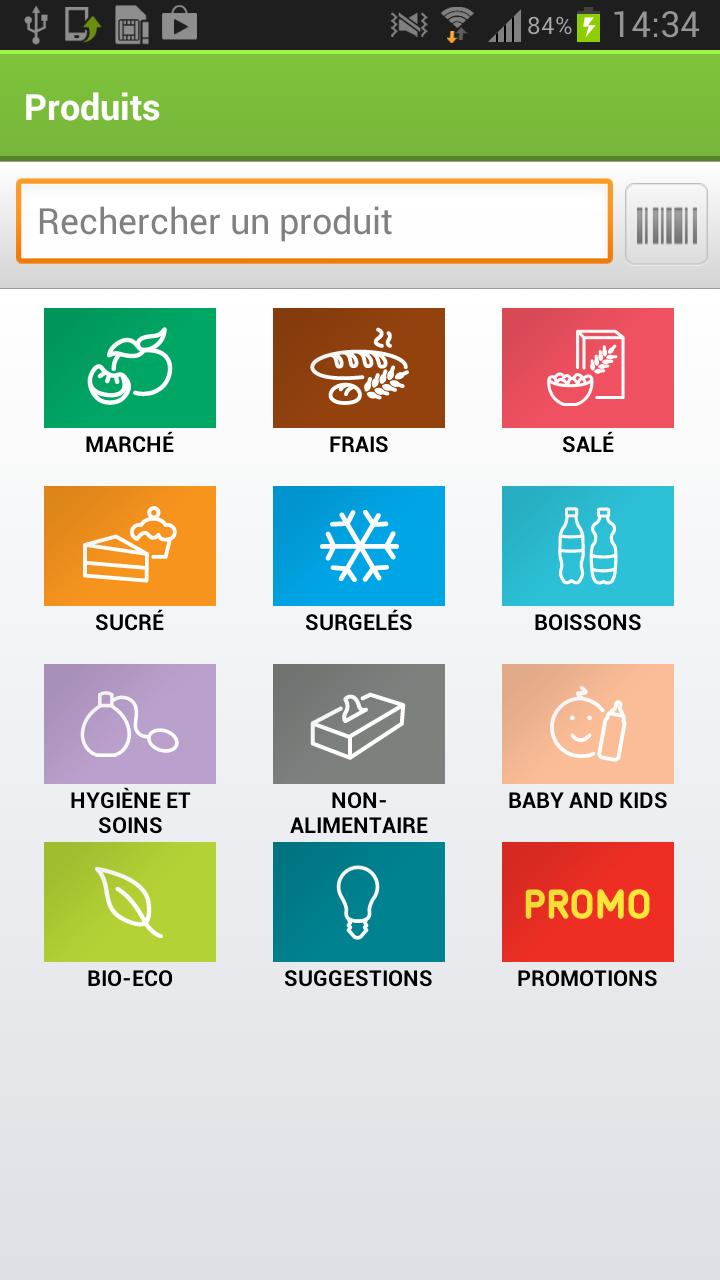Open the Marché category
This screenshot has height=1280, width=720.
coord(130,368)
